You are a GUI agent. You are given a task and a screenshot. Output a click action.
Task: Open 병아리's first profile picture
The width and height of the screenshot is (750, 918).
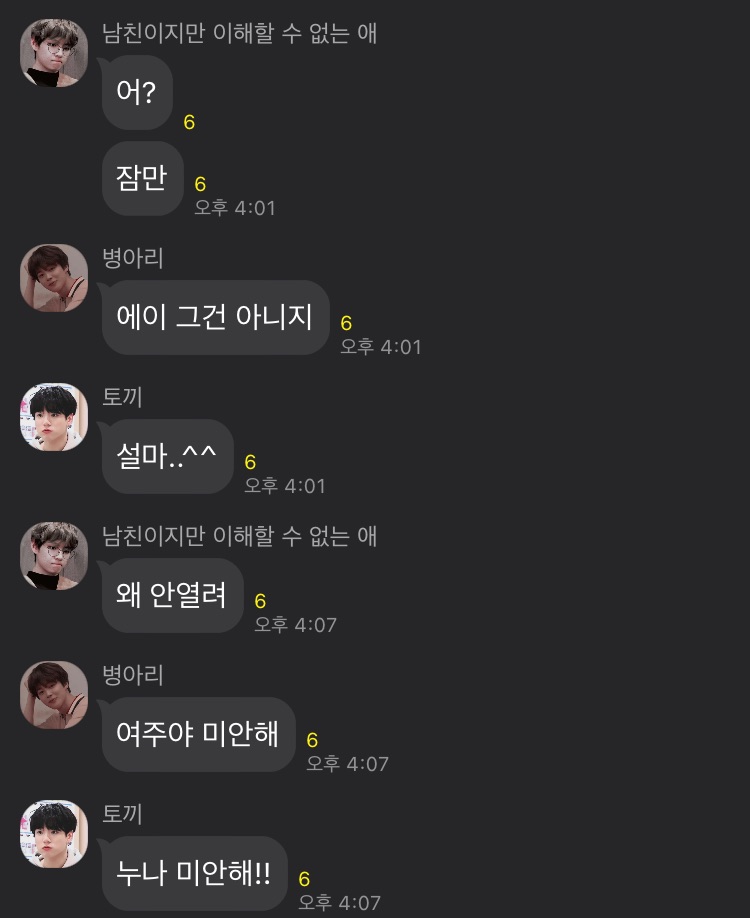[53, 278]
